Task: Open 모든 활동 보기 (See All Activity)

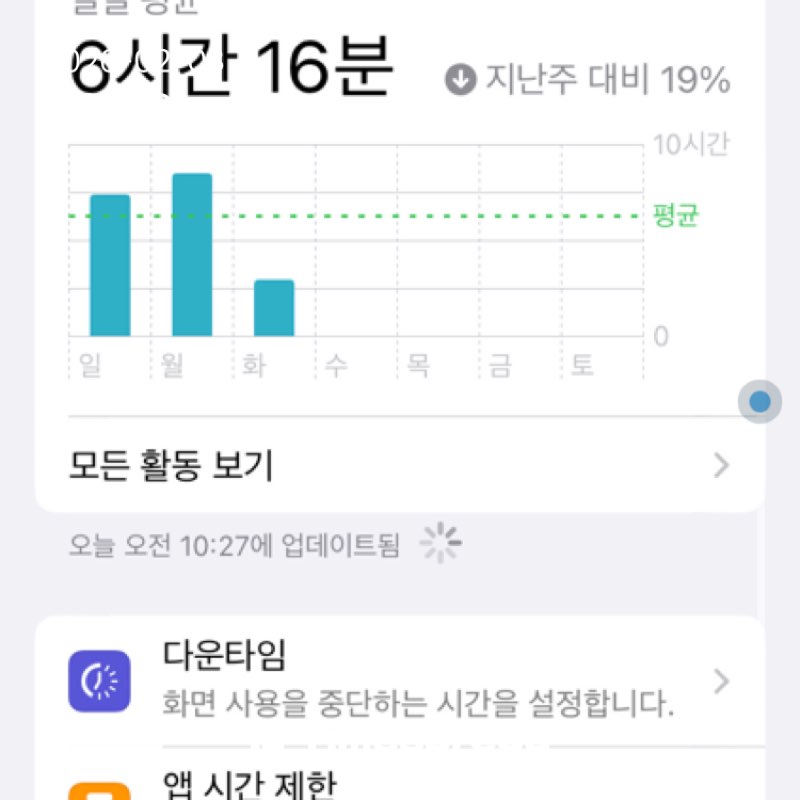Action: [x=400, y=465]
